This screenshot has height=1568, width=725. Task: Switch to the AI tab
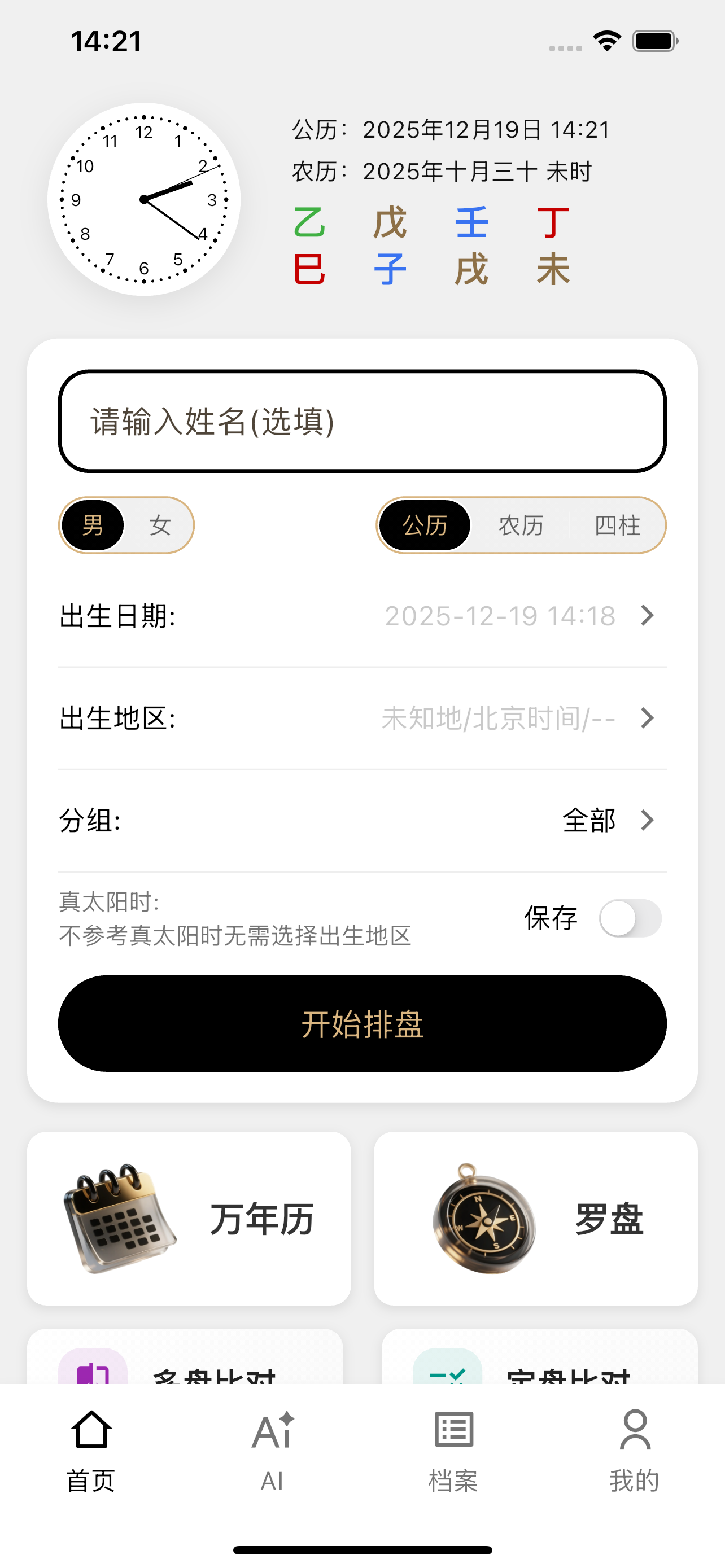click(x=272, y=1451)
